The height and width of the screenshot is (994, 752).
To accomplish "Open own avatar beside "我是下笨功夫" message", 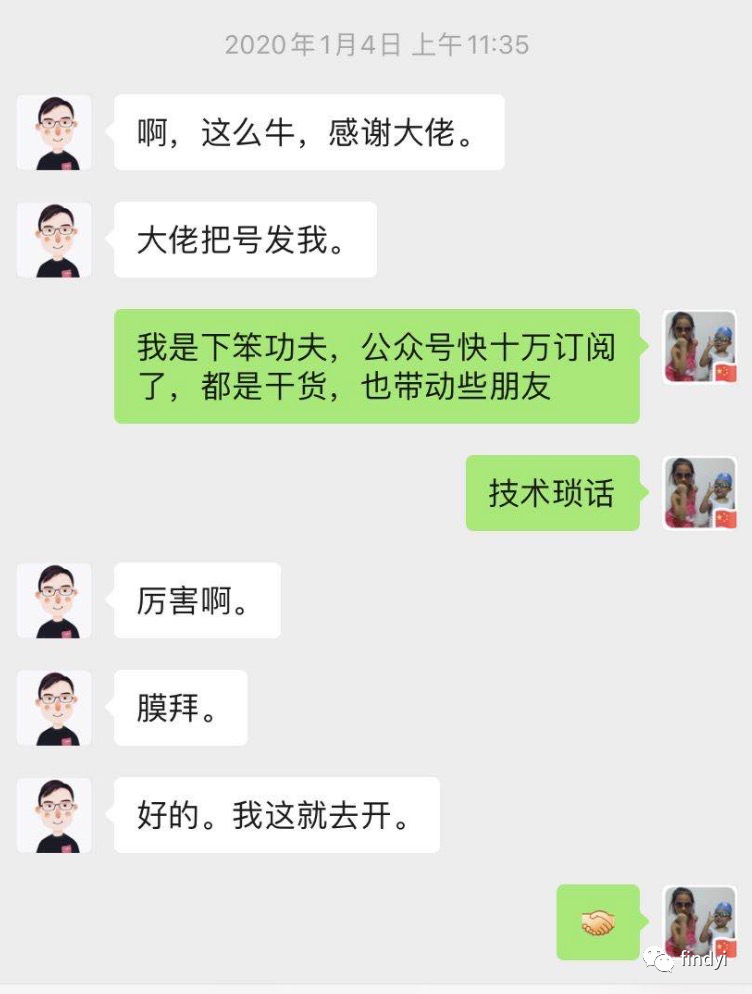I will [700, 347].
